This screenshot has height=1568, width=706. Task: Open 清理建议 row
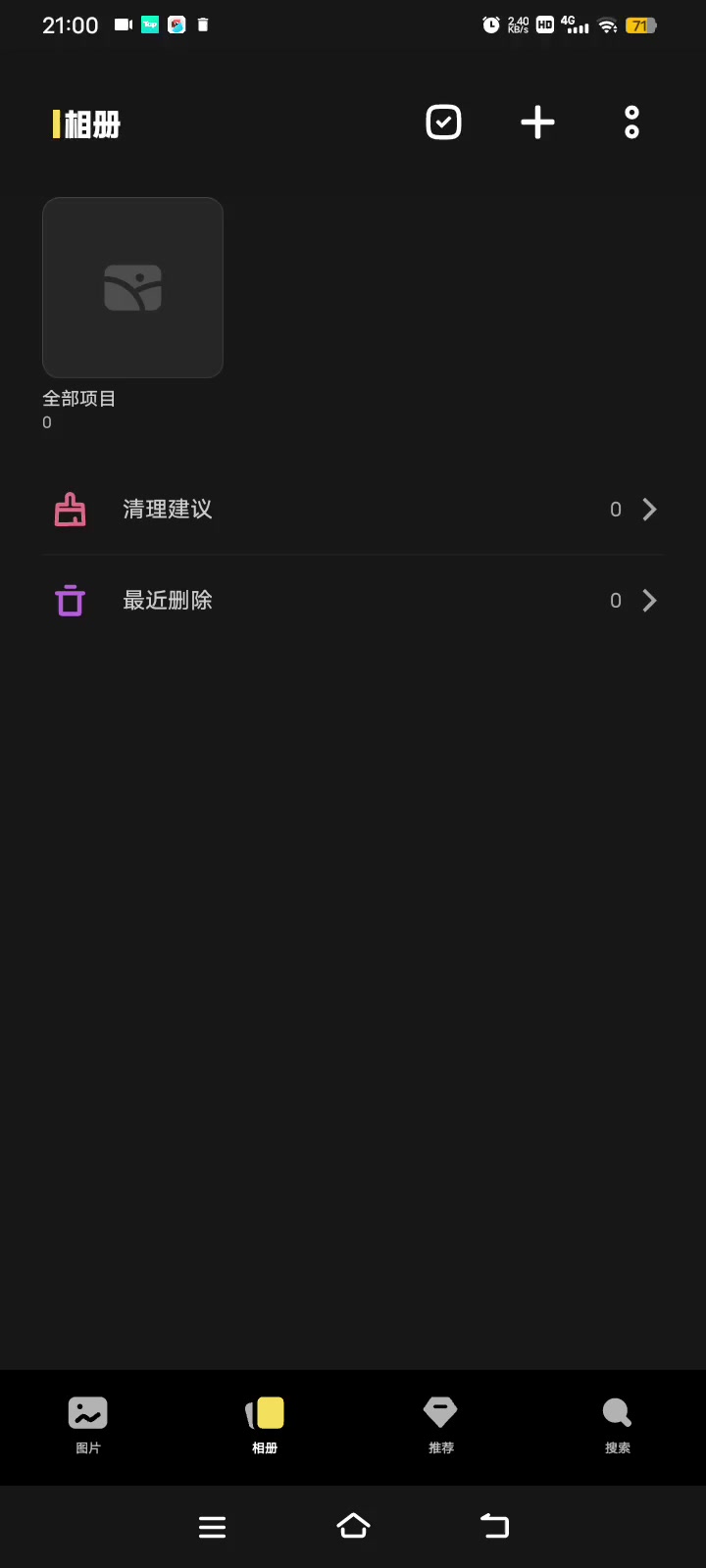353,510
